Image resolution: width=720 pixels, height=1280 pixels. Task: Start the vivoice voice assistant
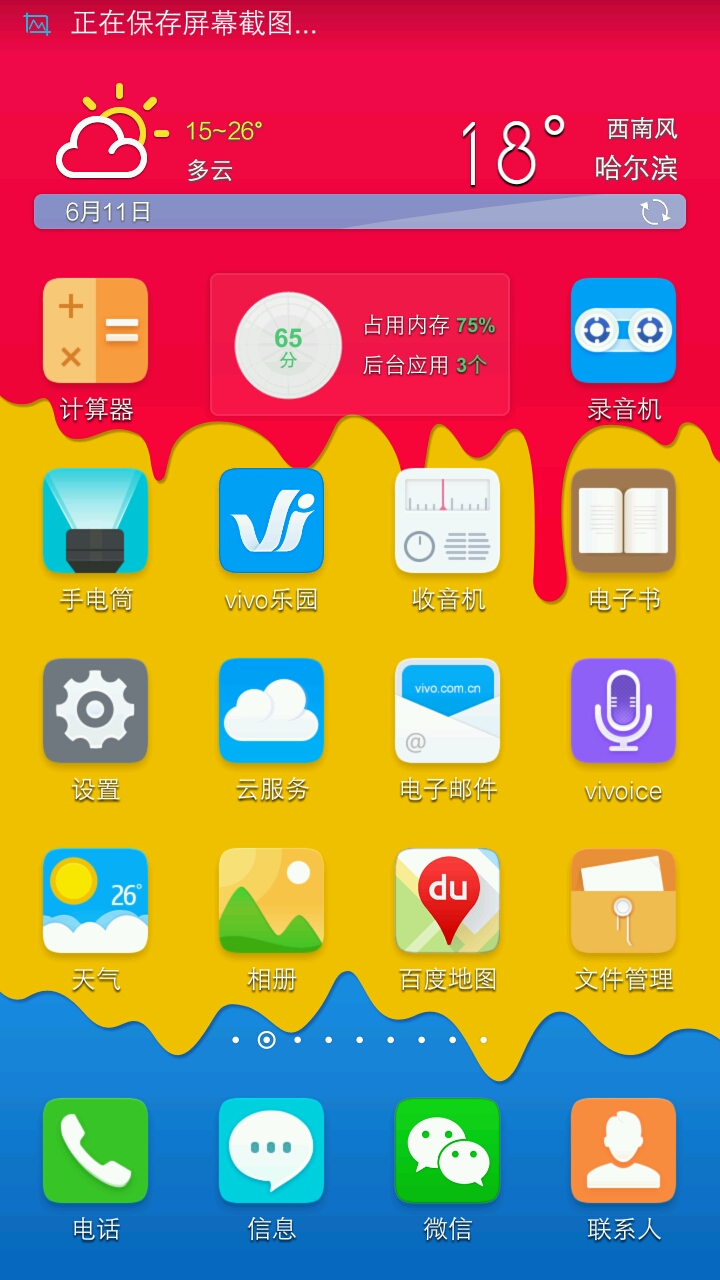(x=623, y=711)
